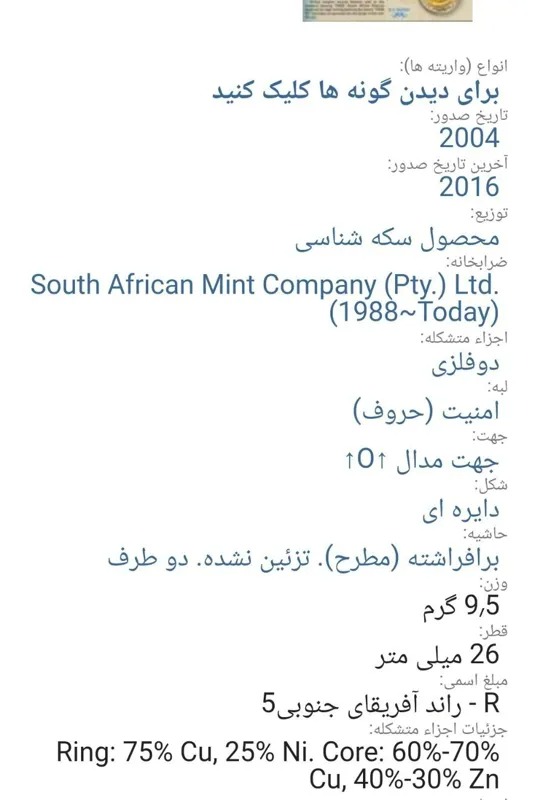
Task: Open the 2004 issue date link
Action: (x=469, y=138)
